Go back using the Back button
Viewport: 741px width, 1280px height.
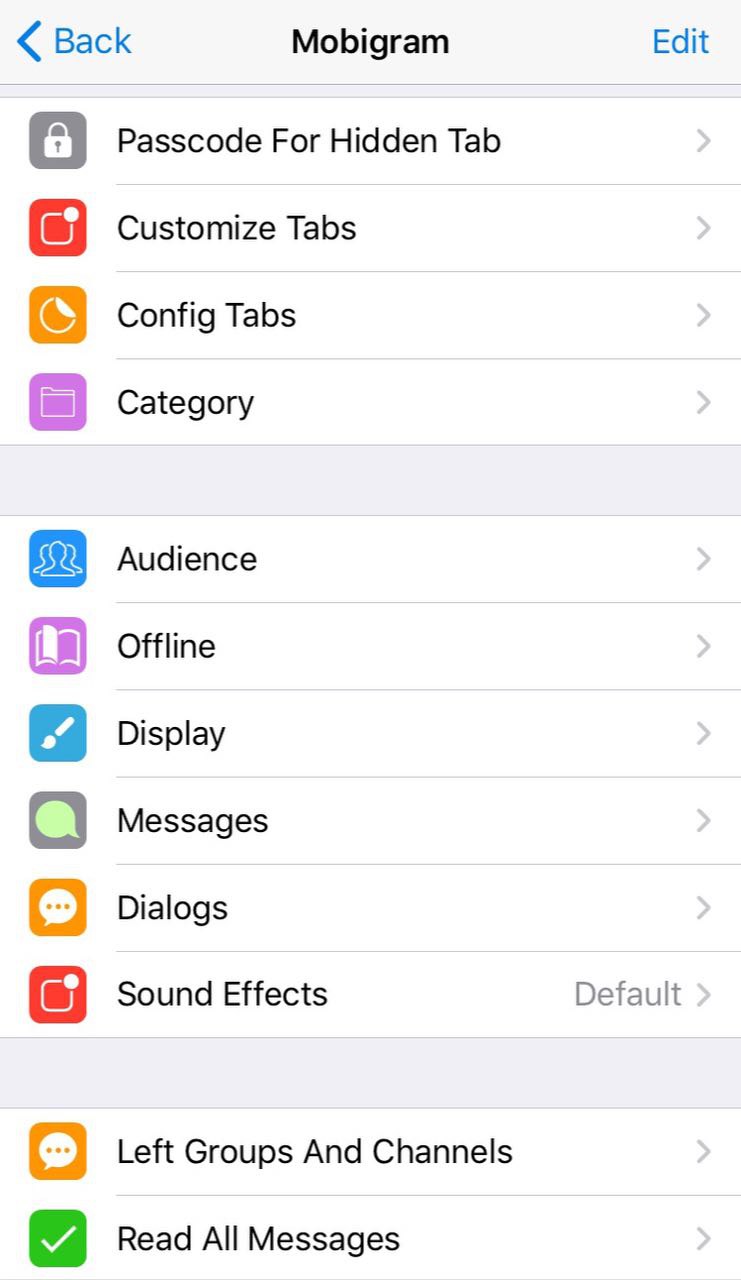[75, 42]
